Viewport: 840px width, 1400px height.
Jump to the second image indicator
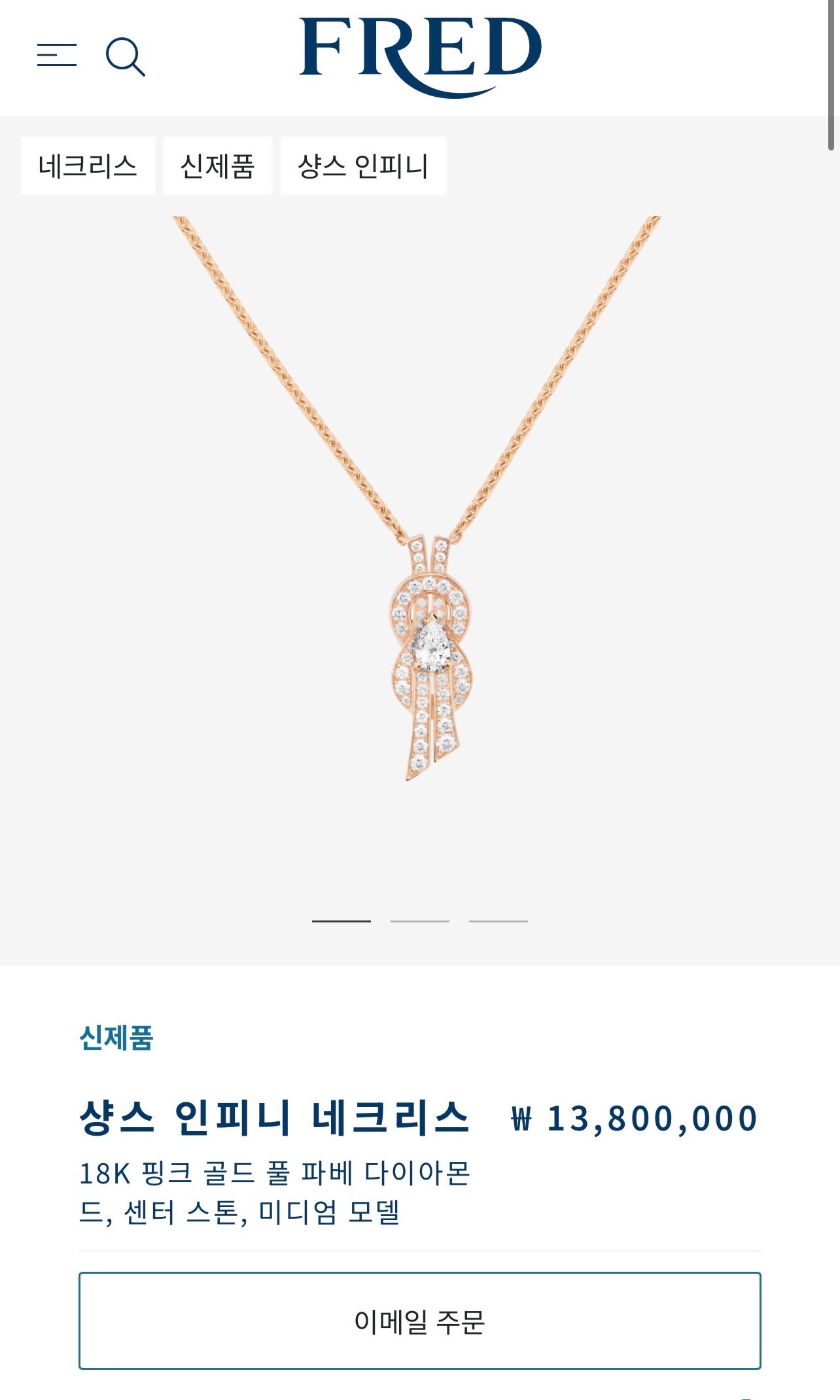pos(420,921)
